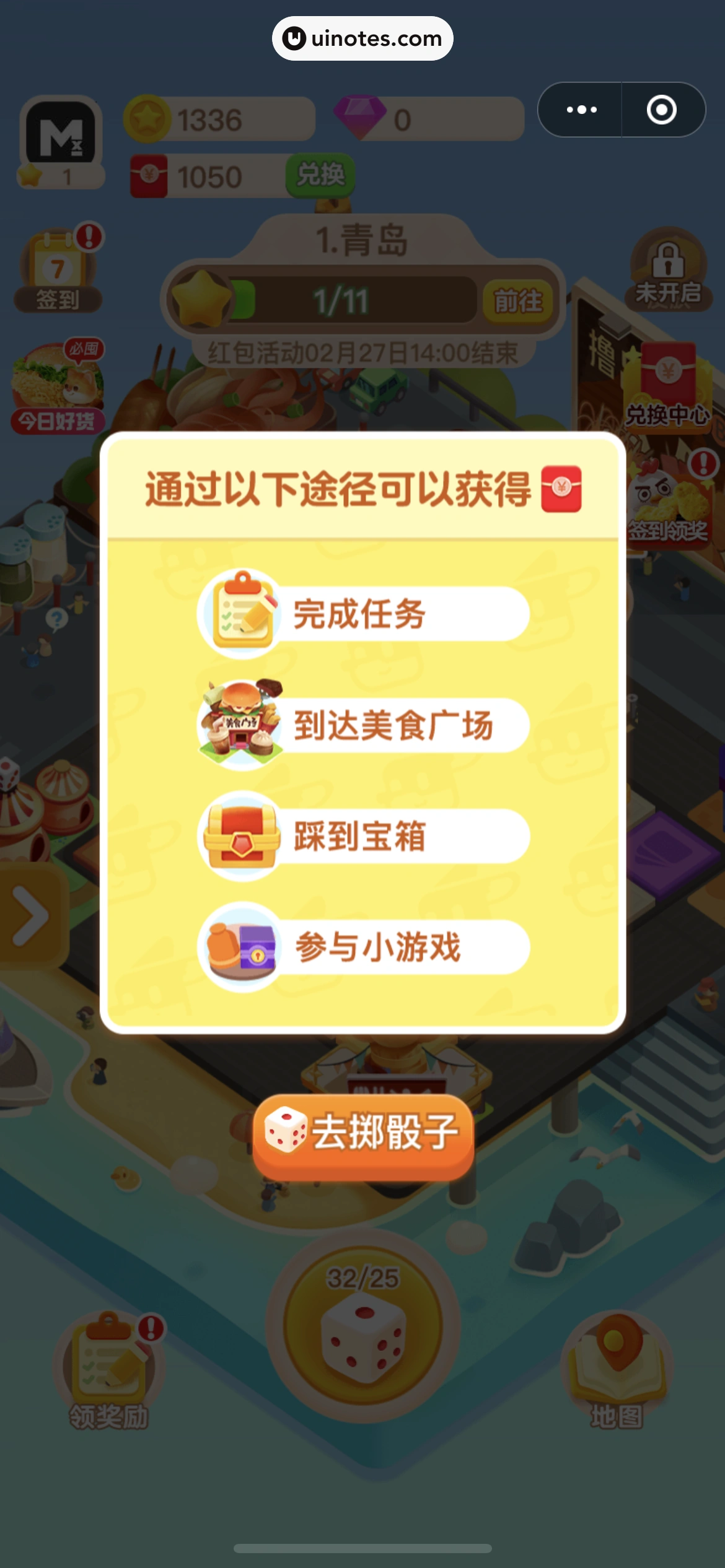Open the 签到 calendar
Screen dimensions: 725x1568
[58, 271]
